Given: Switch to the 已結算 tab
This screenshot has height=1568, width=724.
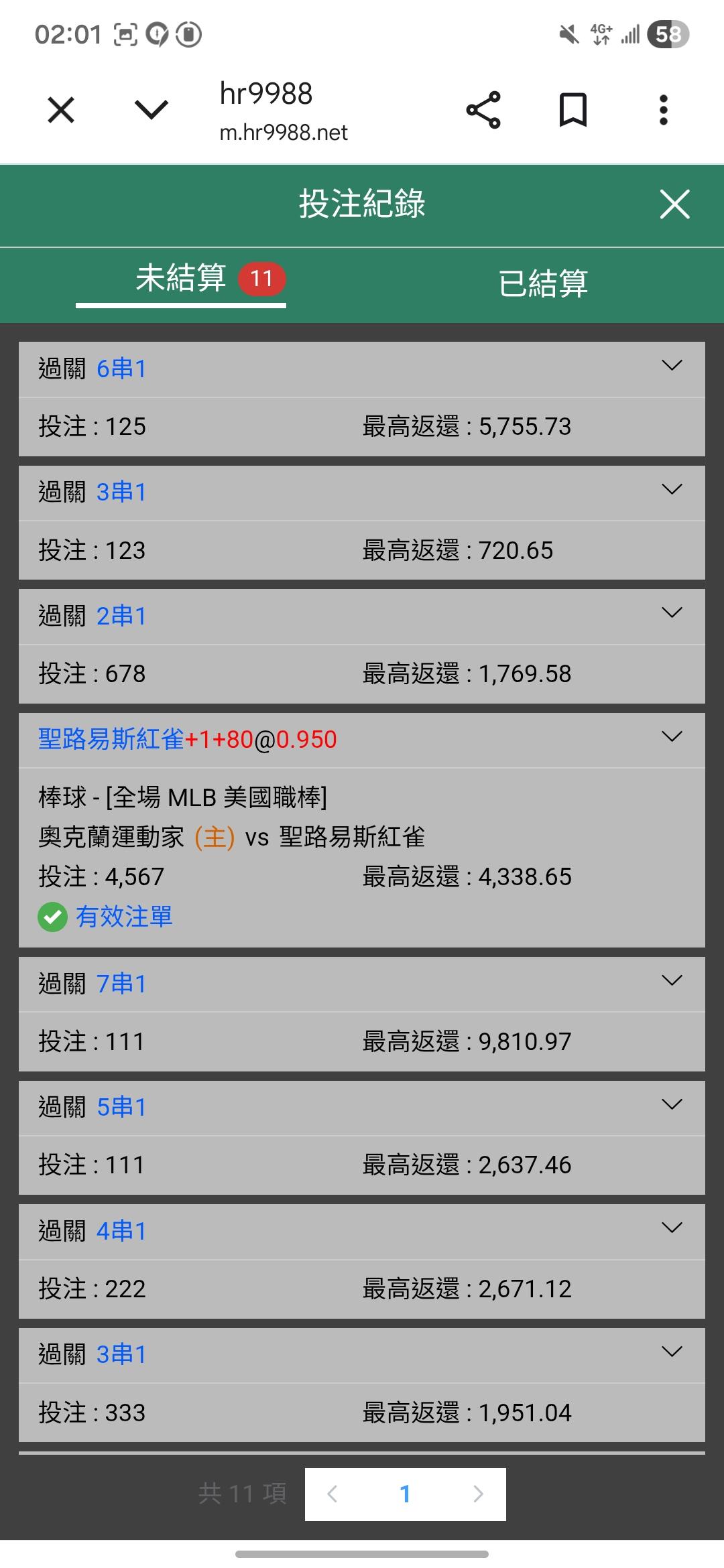Looking at the screenshot, I should (x=543, y=283).
